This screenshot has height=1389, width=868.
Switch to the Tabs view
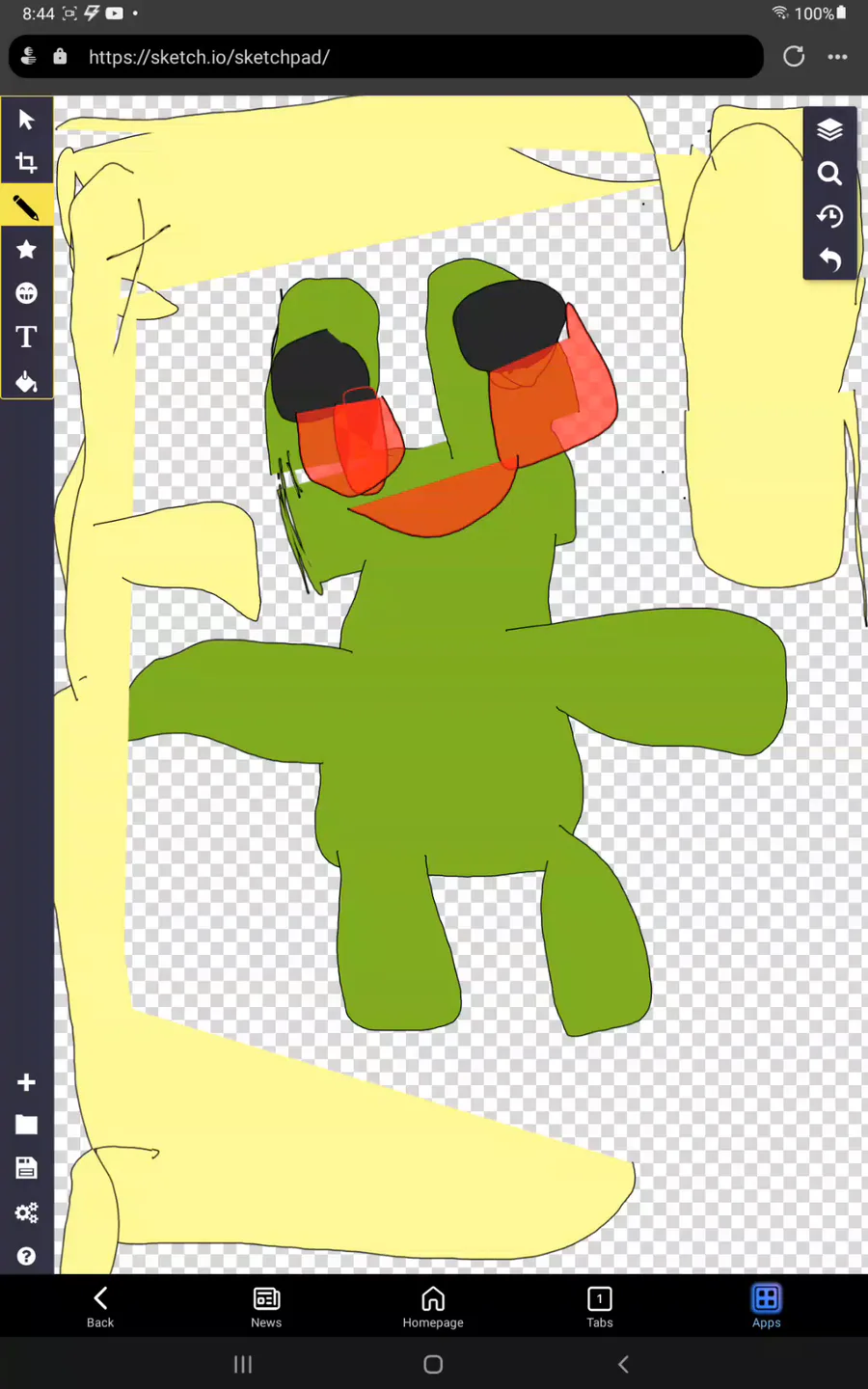coord(599,1307)
